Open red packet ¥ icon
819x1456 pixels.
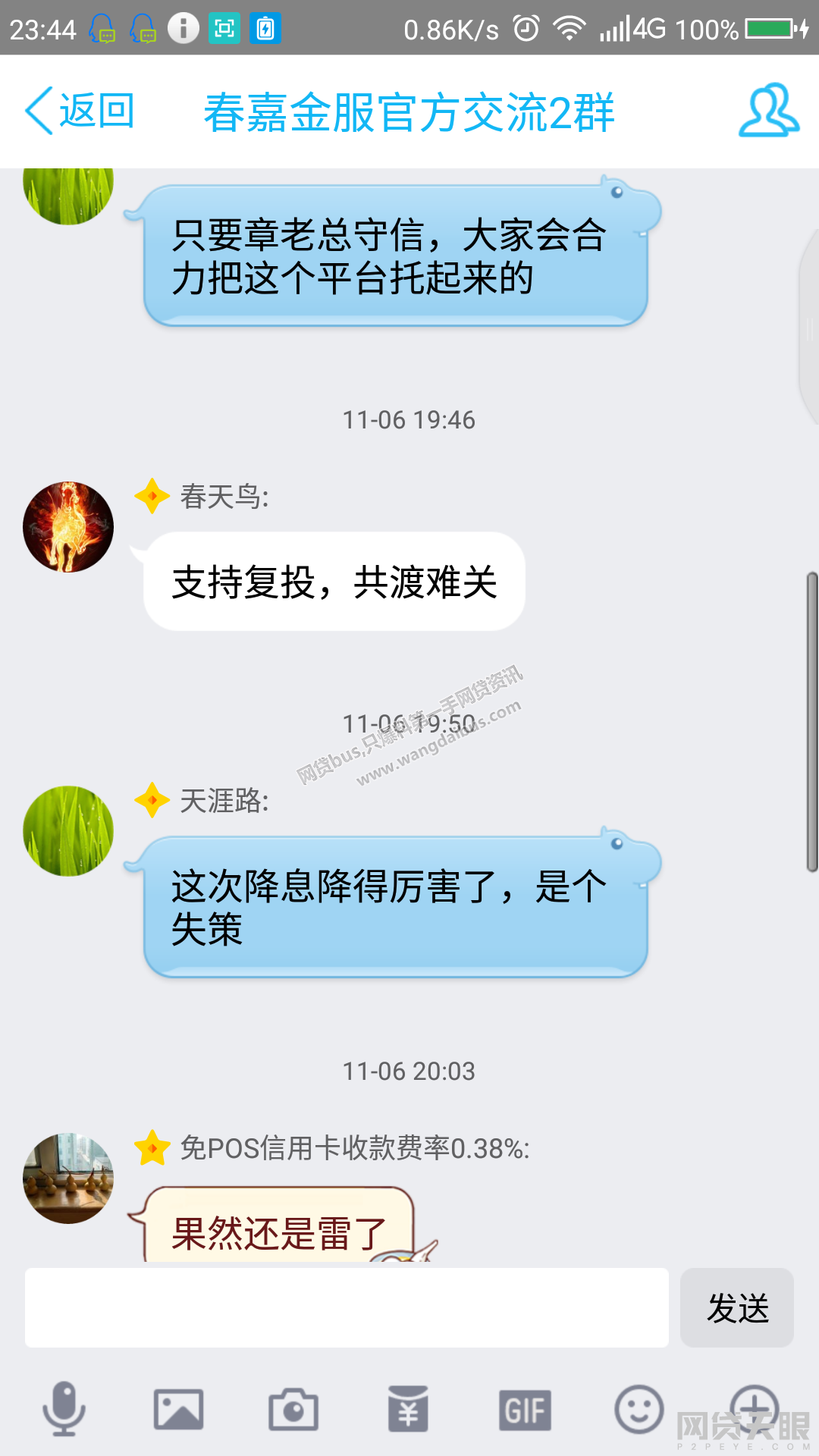pyautogui.click(x=409, y=1410)
